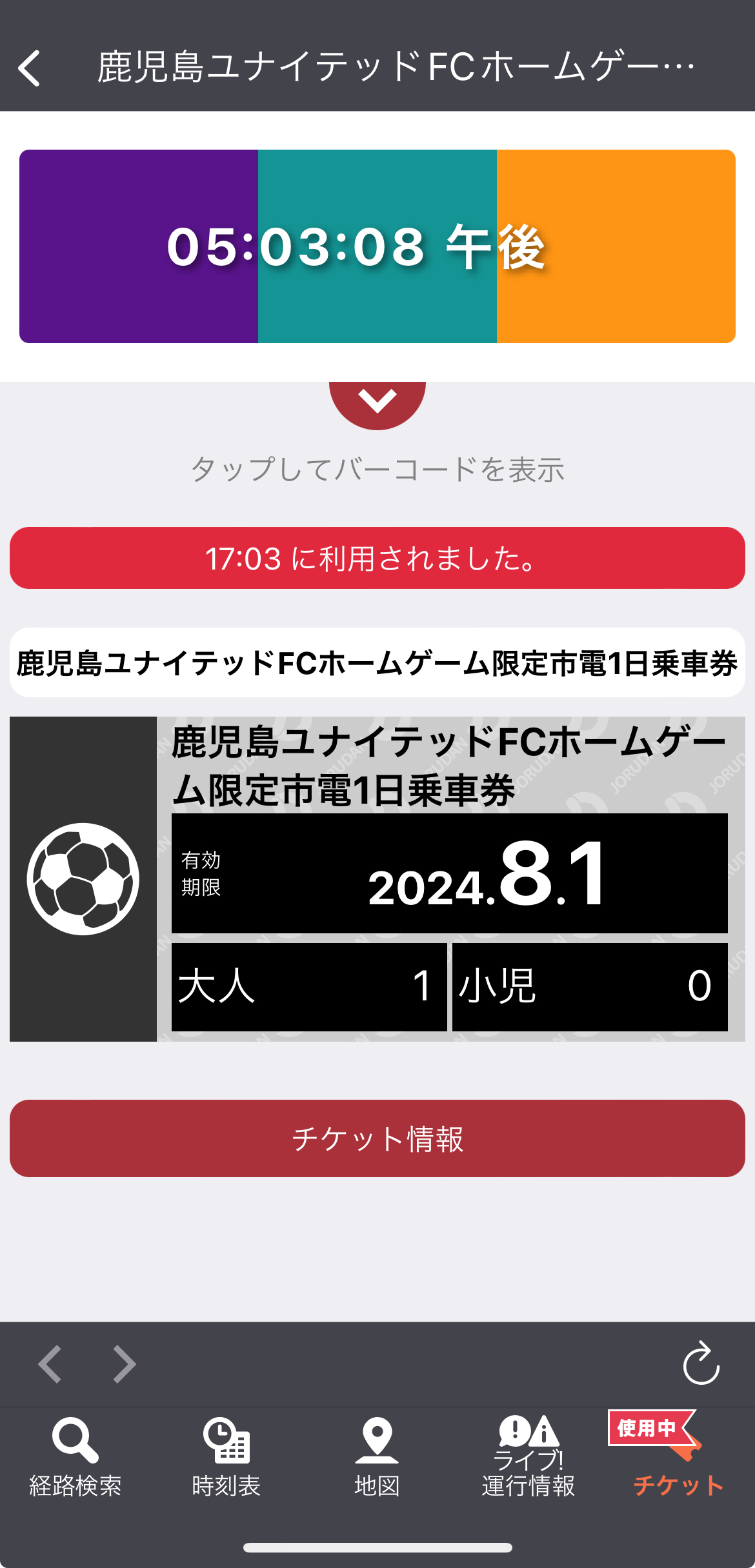Go to the previous web page
The height and width of the screenshot is (1568, 755).
click(50, 1364)
